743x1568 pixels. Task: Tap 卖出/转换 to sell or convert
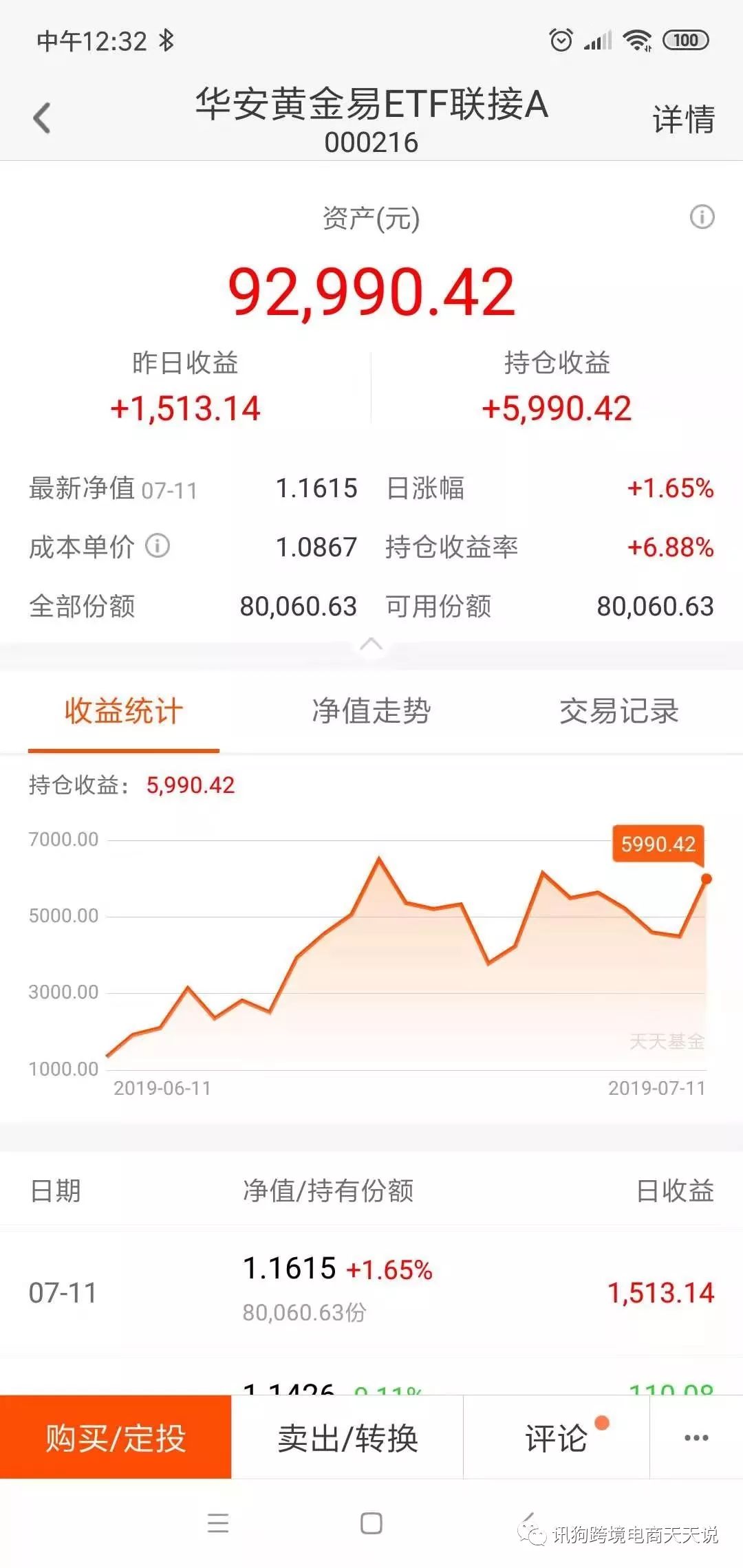(x=347, y=1438)
